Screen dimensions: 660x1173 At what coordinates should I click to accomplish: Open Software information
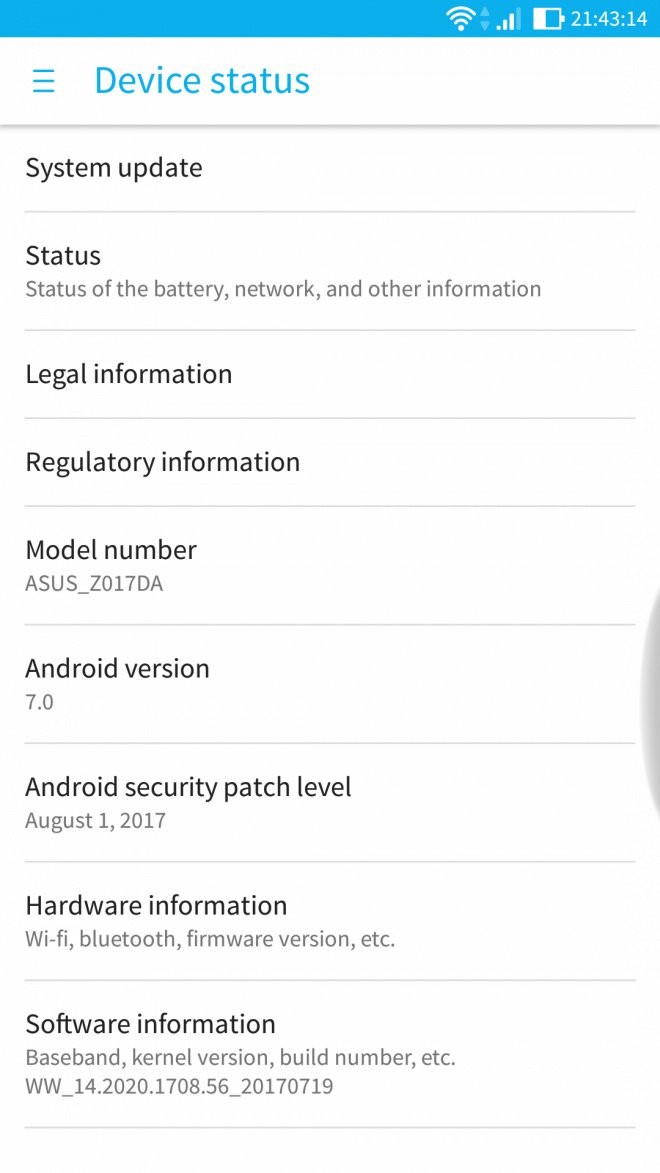tap(330, 1054)
